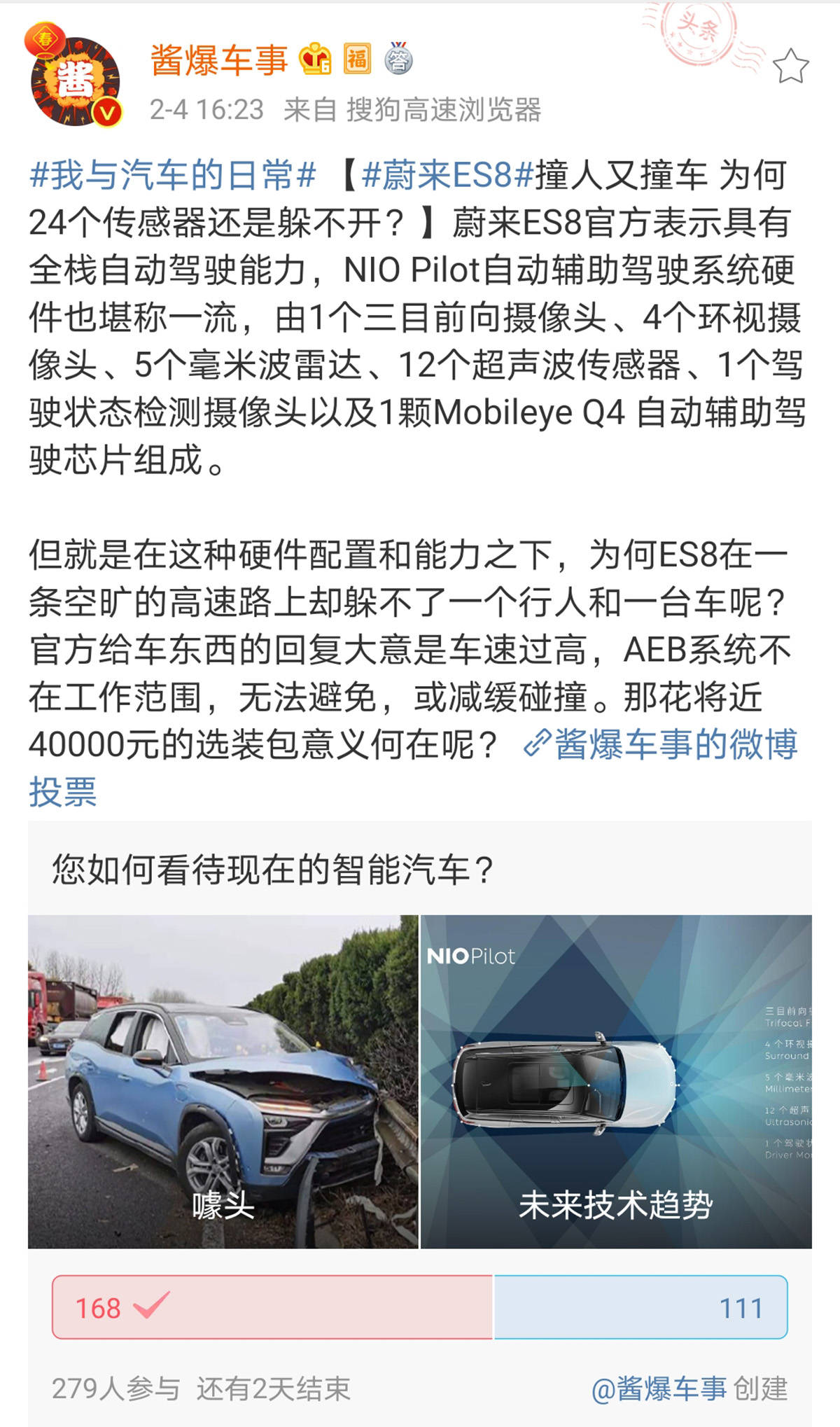The image size is (840, 1427).
Task: Open hashtag #我与汽车的日常#
Action: (173, 175)
